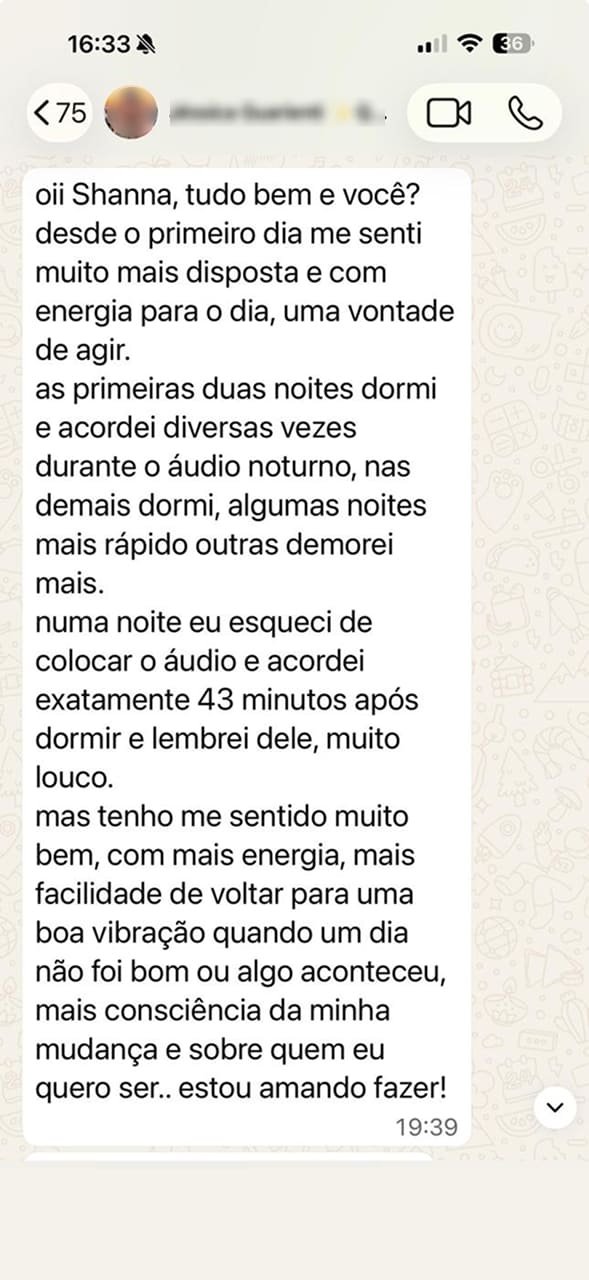Jump to the latest messages with the down arrow
This screenshot has height=1280, width=589.
[555, 1107]
